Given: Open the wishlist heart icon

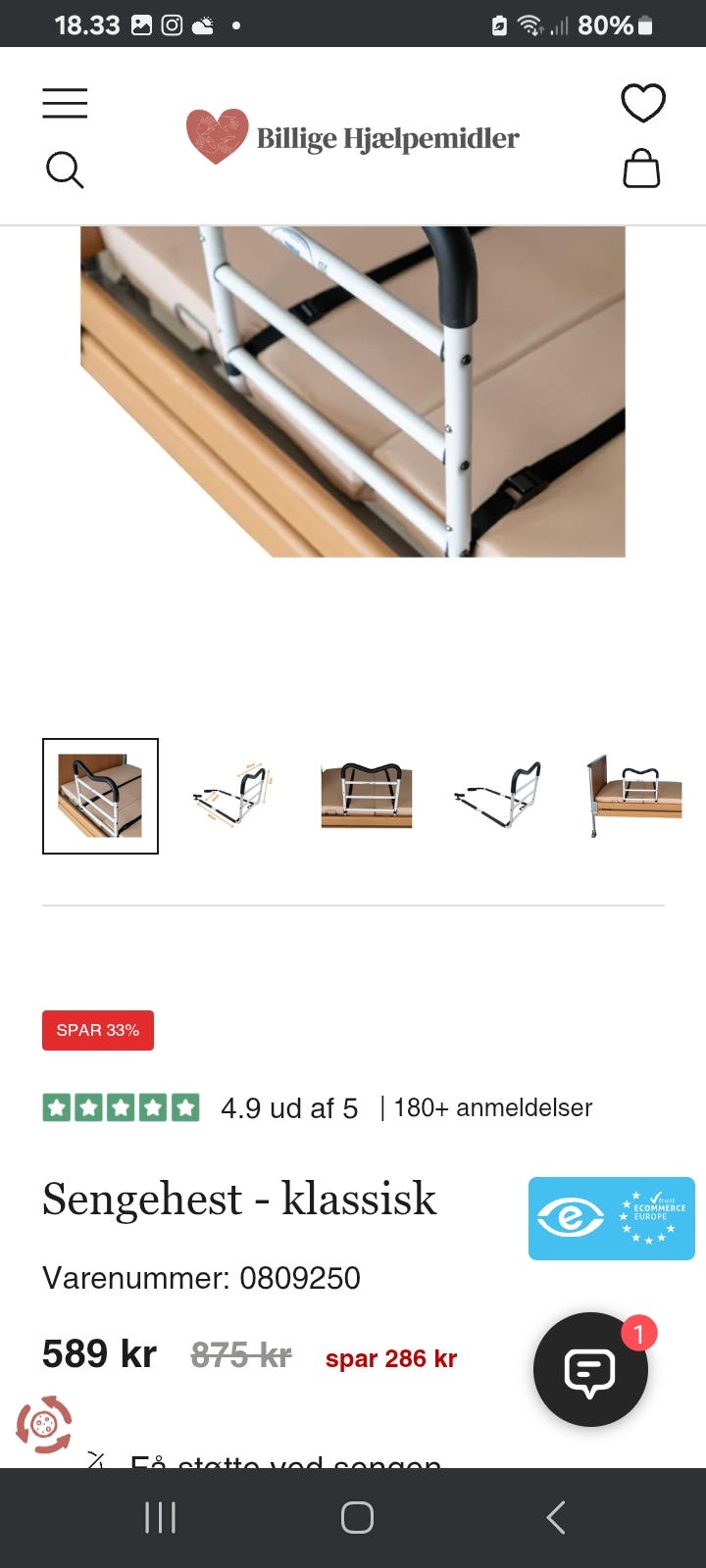Looking at the screenshot, I should pos(642,101).
